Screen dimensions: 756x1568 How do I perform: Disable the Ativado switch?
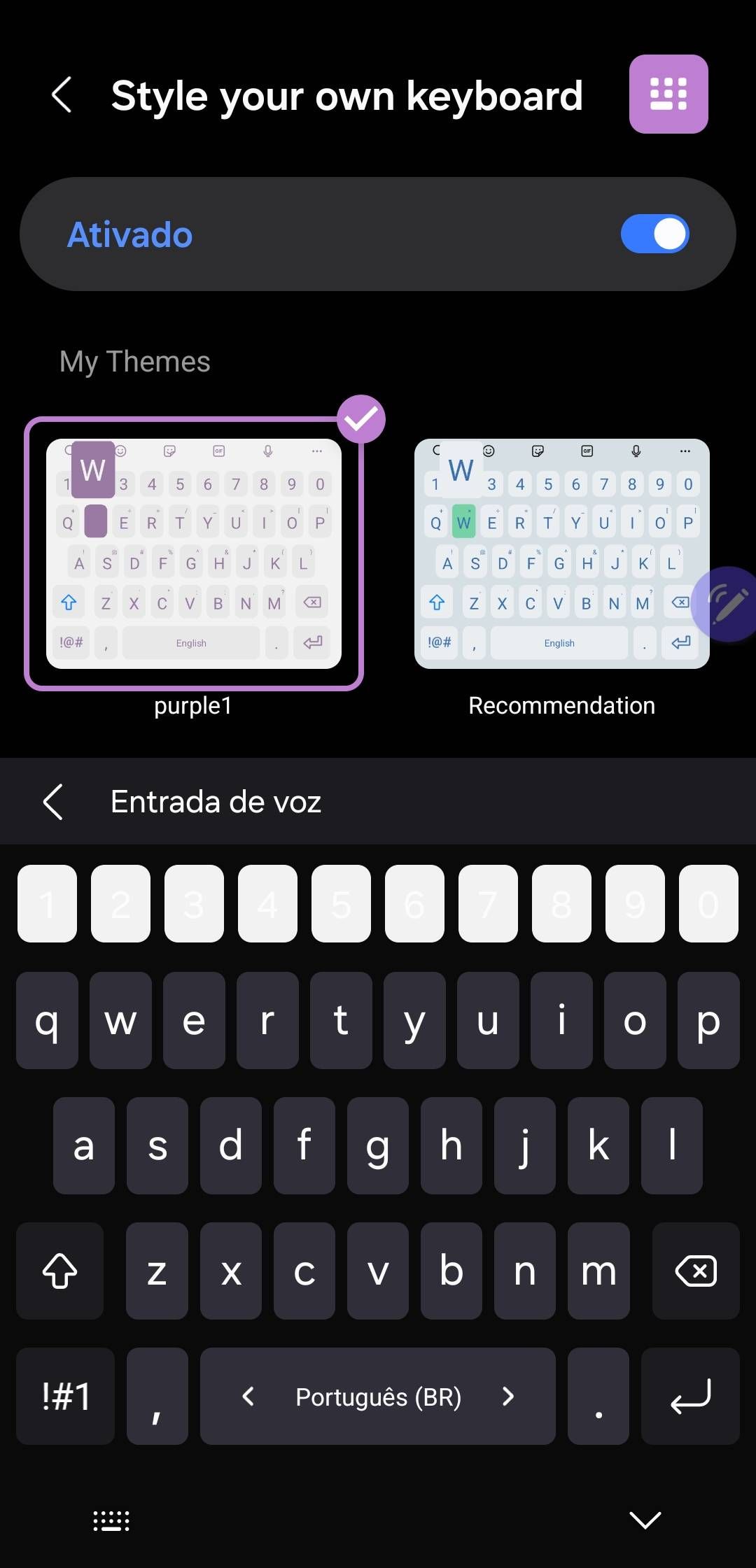click(654, 234)
